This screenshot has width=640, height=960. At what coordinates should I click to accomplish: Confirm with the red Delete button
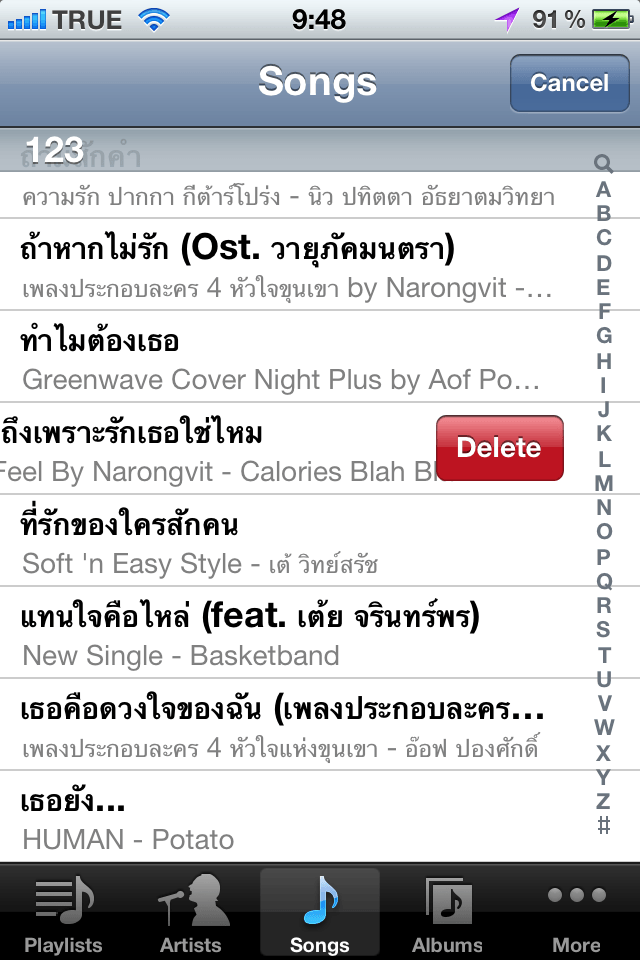coord(500,448)
